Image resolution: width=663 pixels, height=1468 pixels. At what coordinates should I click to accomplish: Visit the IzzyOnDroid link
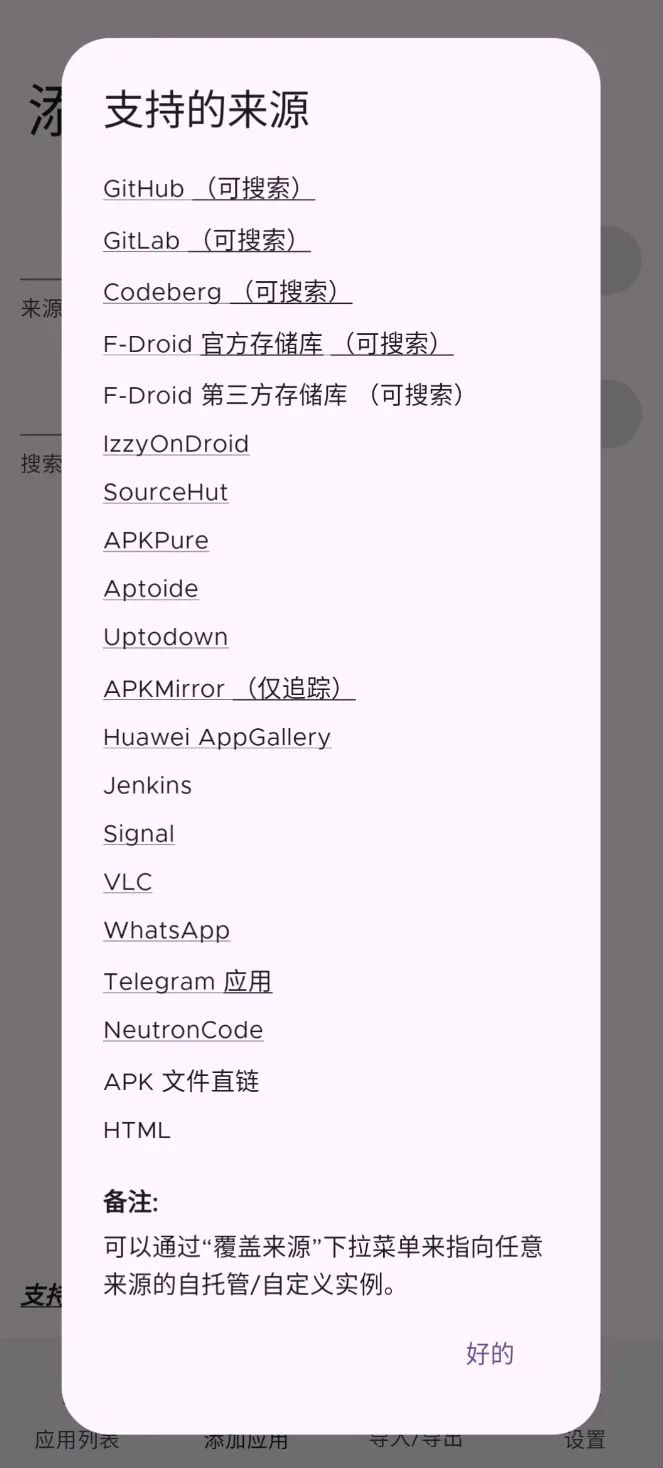tap(176, 444)
